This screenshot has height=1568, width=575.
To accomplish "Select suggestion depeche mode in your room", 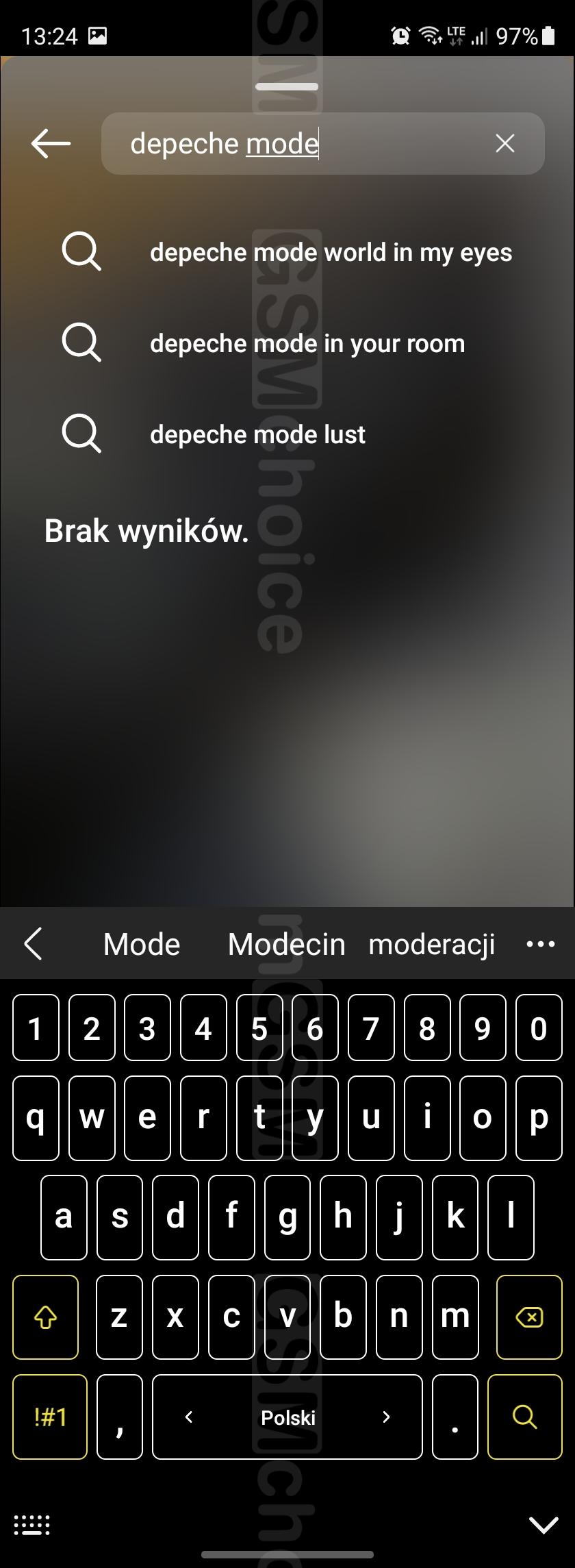I will click(307, 344).
